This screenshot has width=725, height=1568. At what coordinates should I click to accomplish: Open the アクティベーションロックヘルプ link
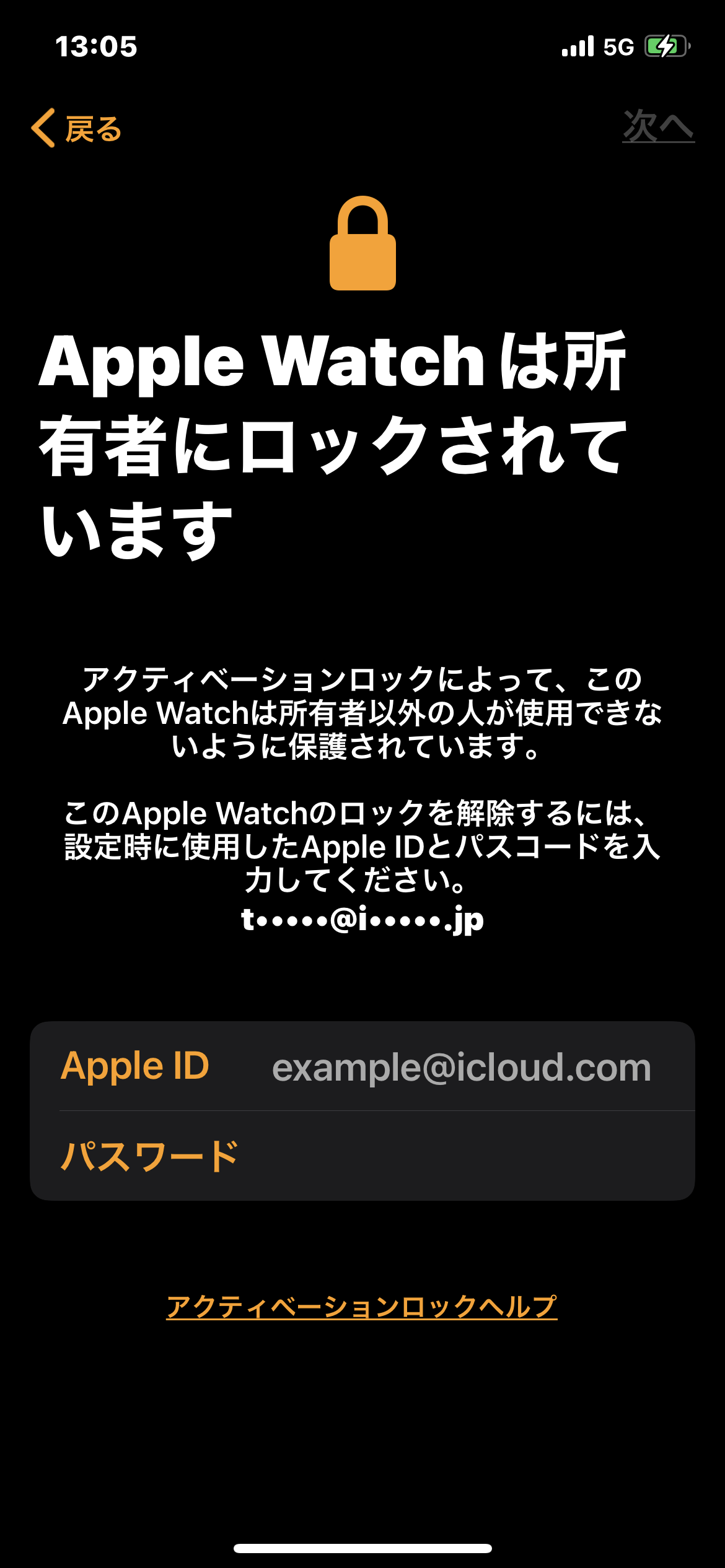tap(362, 1307)
